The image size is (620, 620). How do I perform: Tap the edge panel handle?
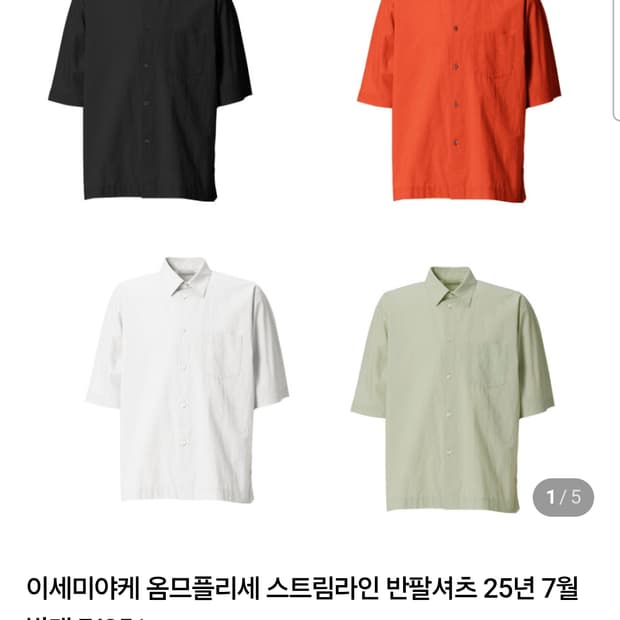[616, 59]
